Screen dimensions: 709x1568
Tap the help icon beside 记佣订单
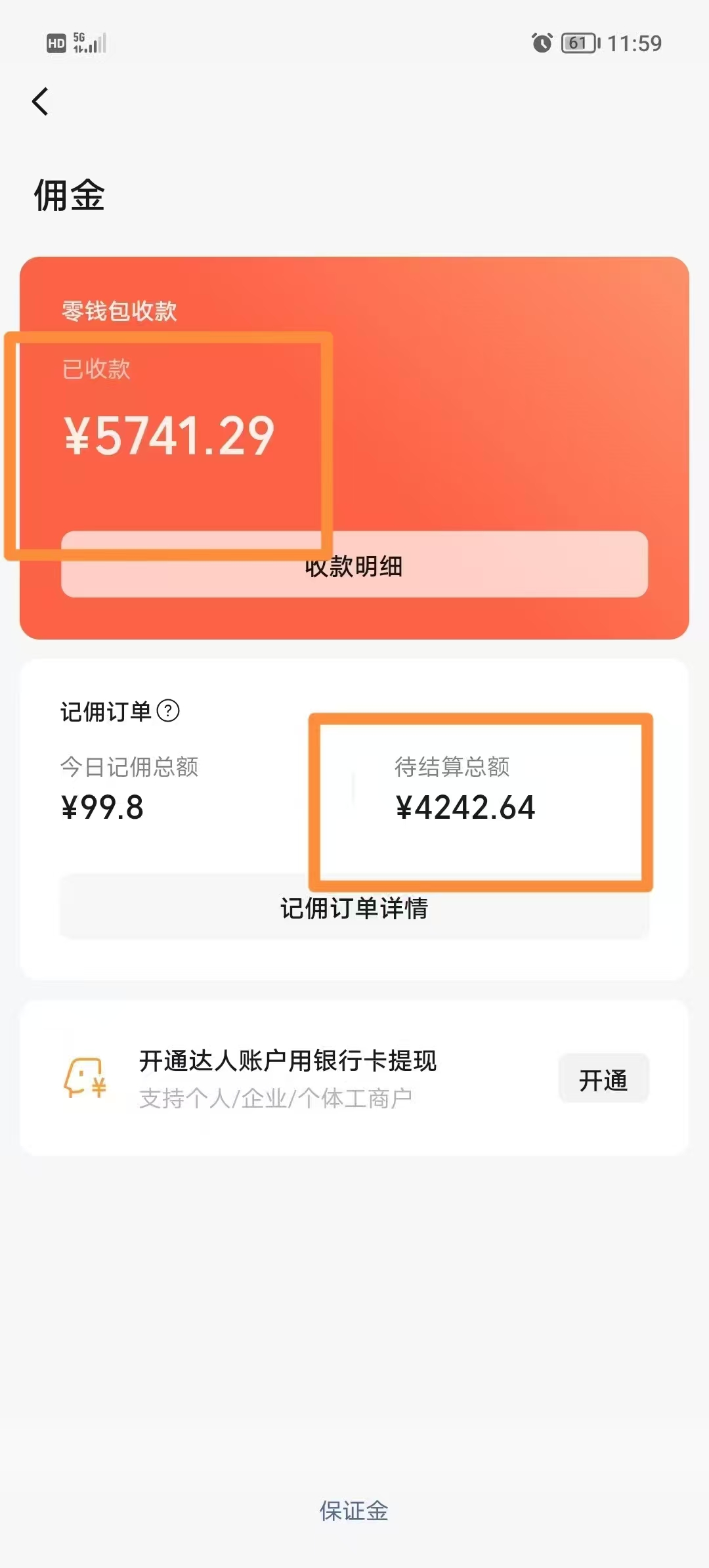pos(168,711)
